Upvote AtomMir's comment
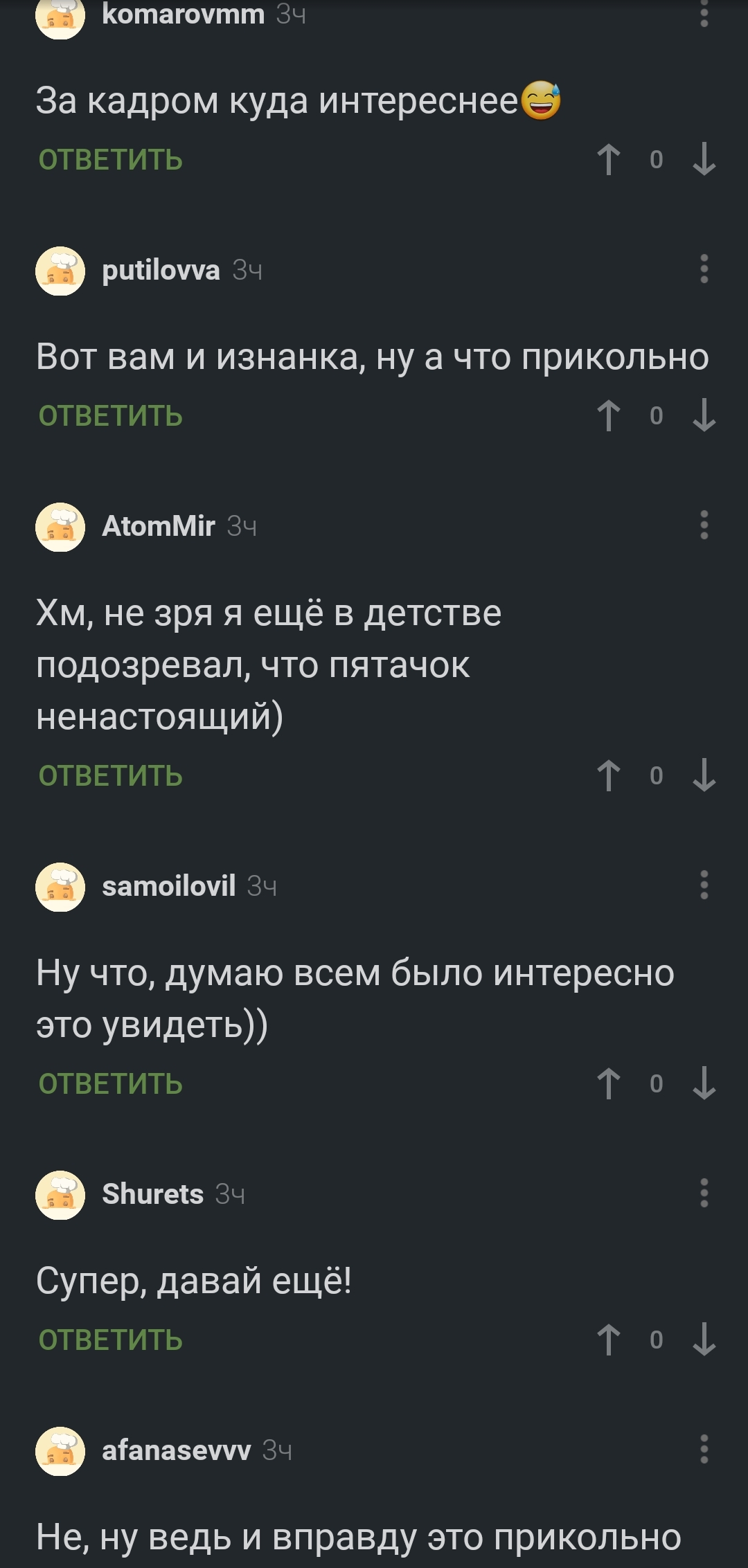This screenshot has height=1568, width=748. point(609,775)
